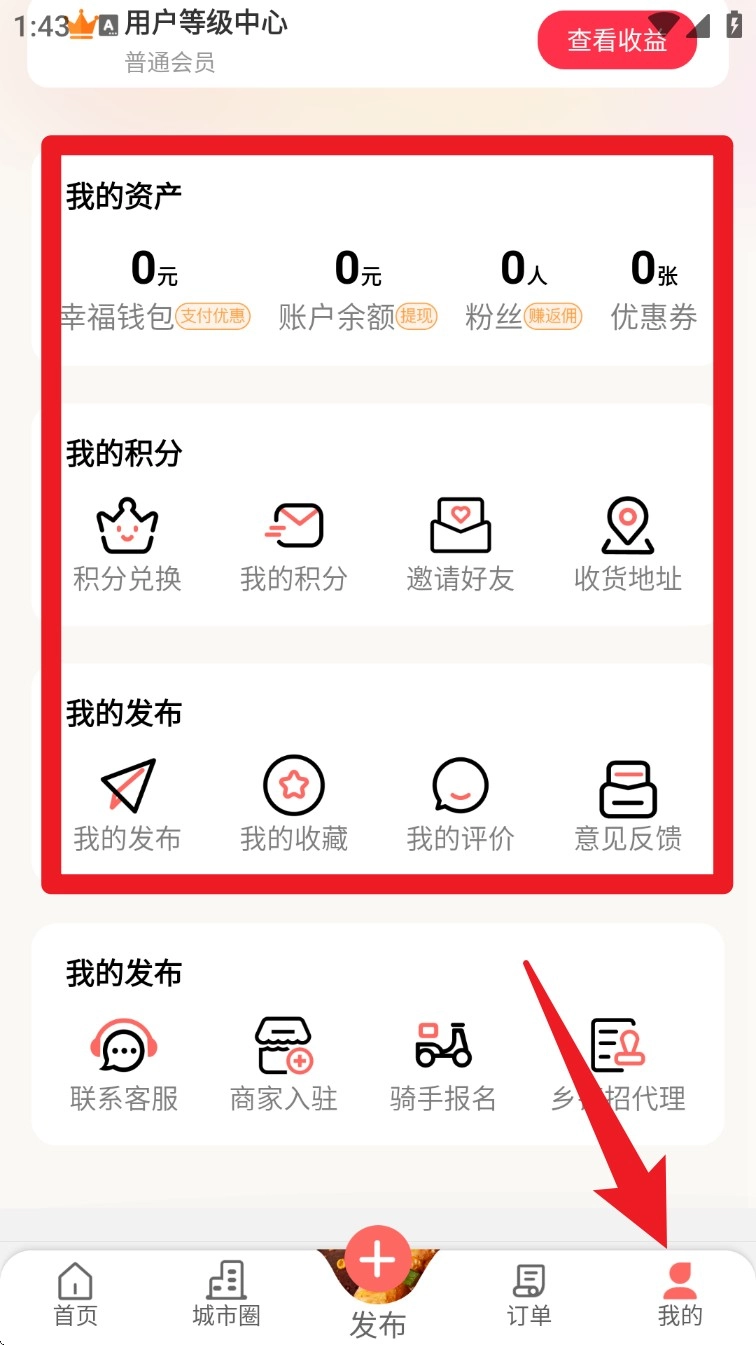This screenshot has width=756, height=1345.
Task: Tap the 查看收益 button
Action: pos(616,40)
